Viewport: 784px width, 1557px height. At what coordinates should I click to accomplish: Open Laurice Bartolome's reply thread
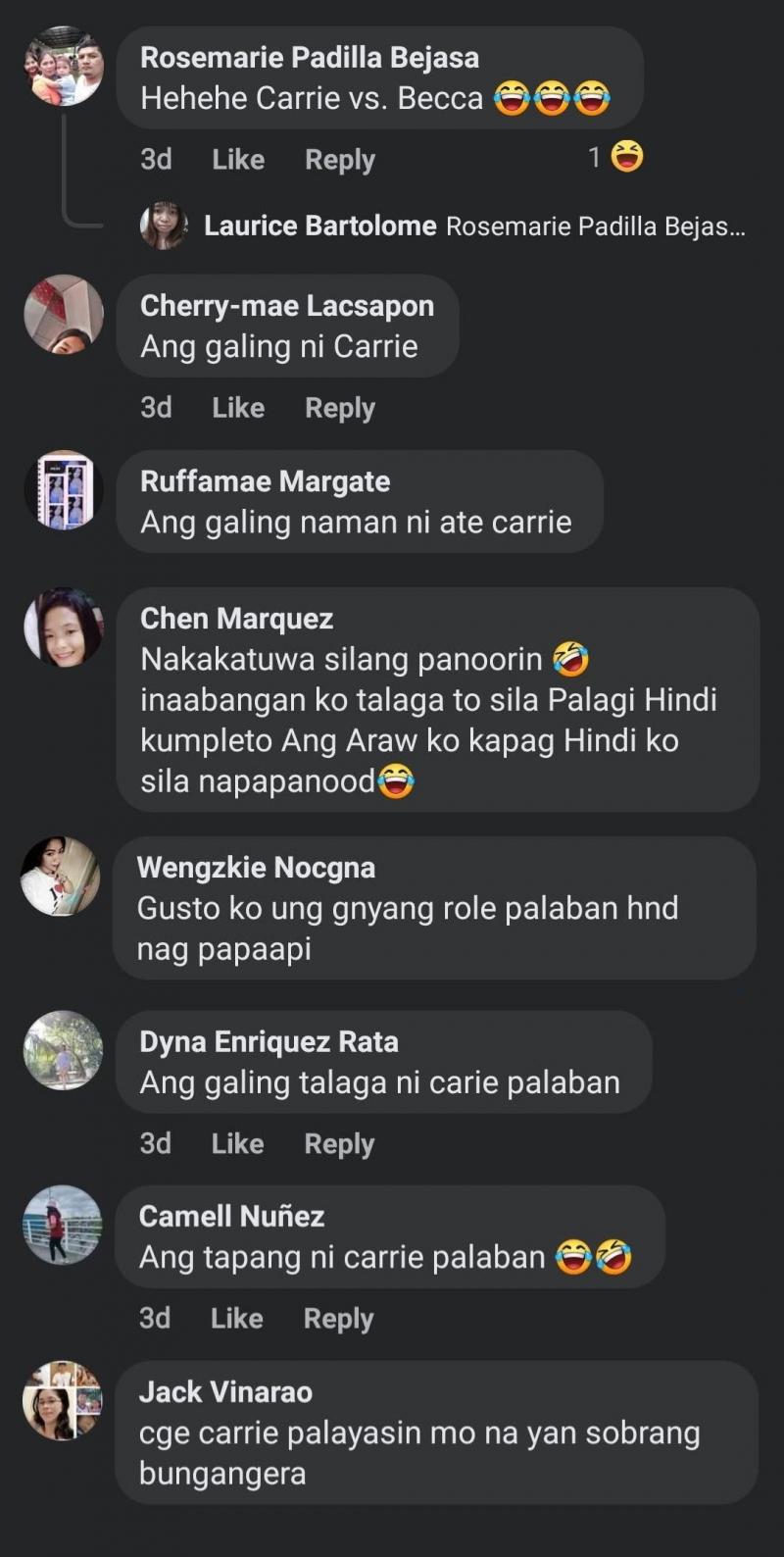(x=443, y=226)
